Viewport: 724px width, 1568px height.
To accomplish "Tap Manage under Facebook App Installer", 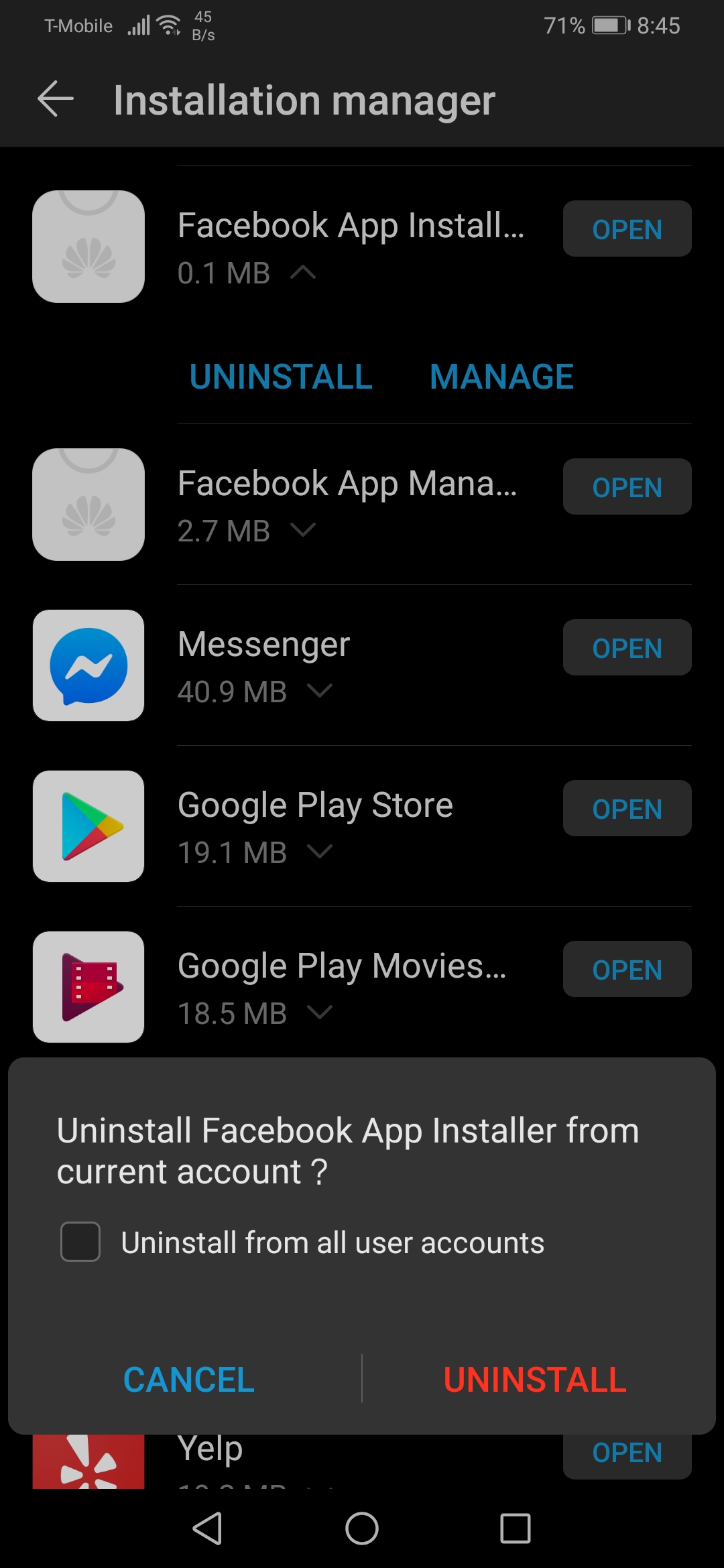I will (501, 377).
